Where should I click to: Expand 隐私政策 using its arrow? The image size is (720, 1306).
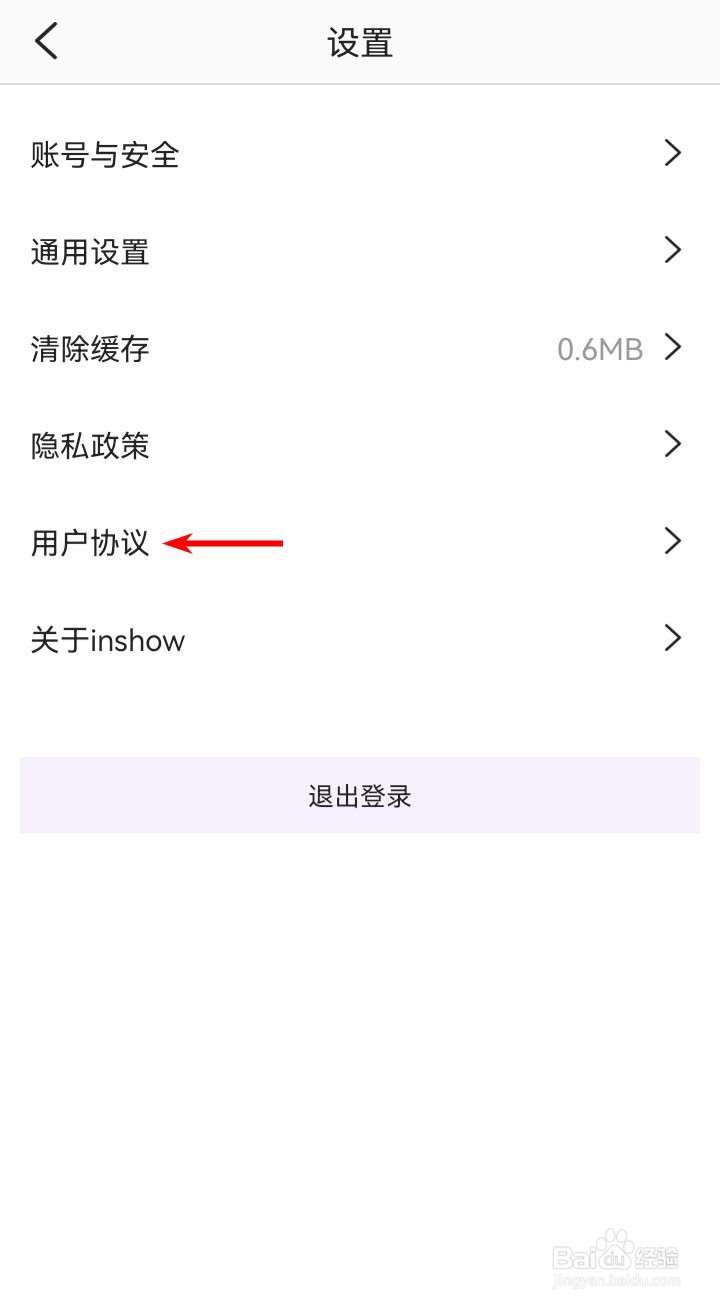click(672, 444)
